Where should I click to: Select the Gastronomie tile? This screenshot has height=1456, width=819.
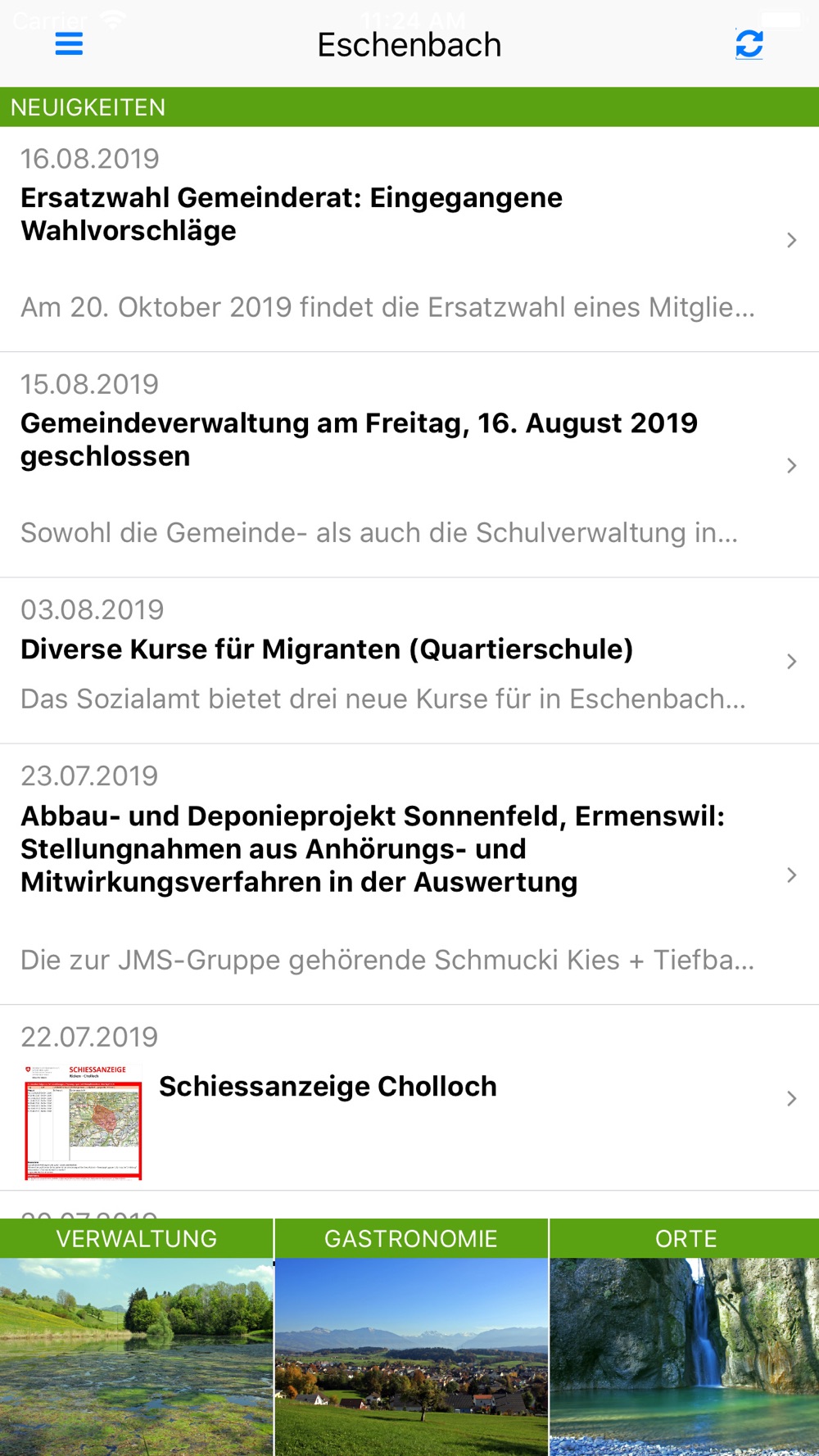(x=411, y=1337)
